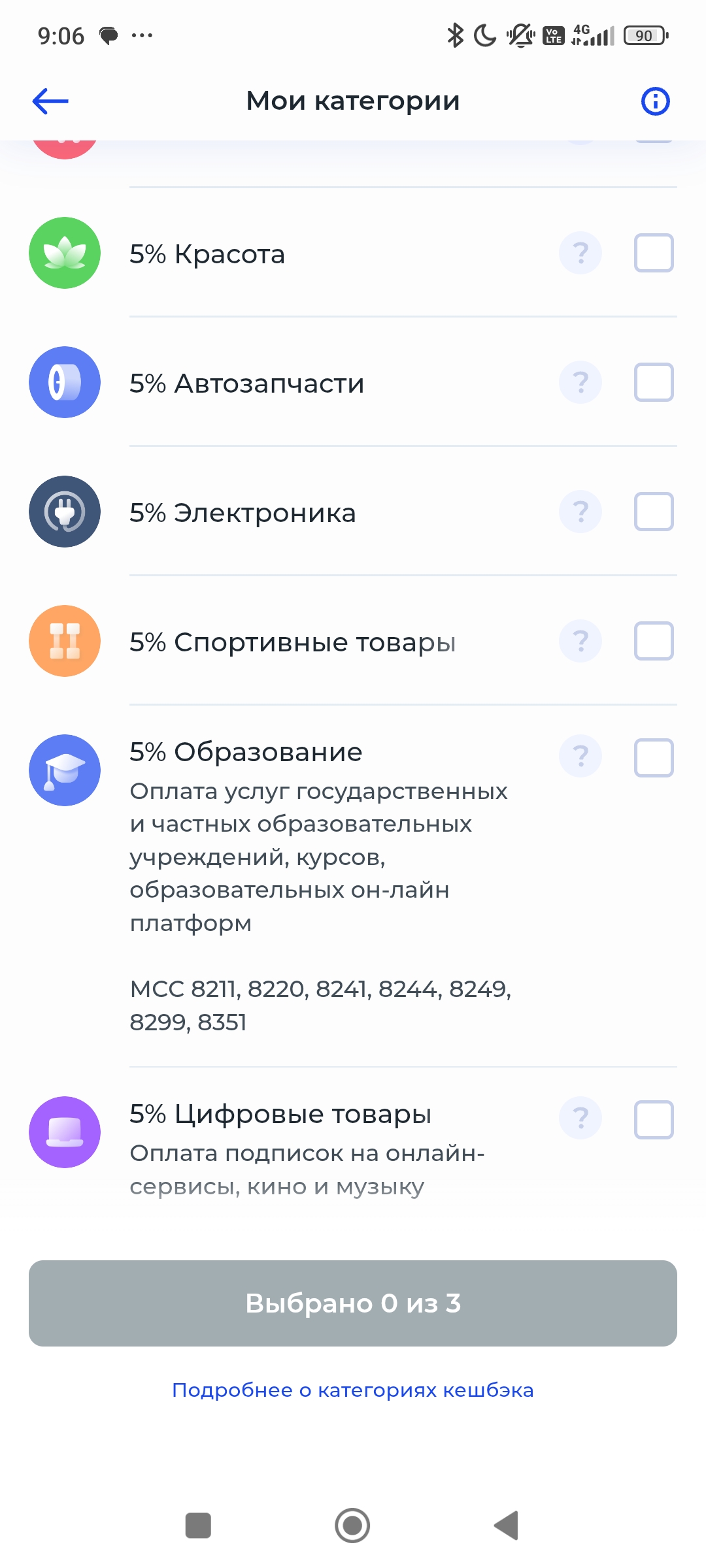
Task: Open the info icon in the header
Action: tap(655, 101)
